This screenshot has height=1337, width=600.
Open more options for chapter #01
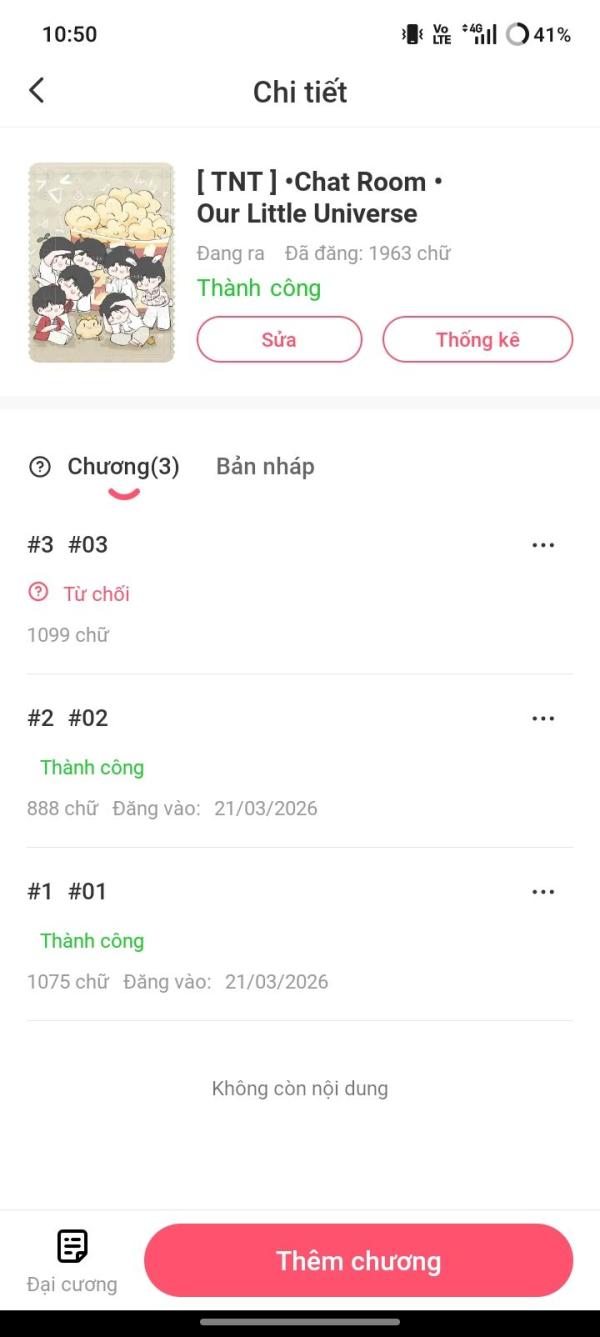(x=543, y=891)
